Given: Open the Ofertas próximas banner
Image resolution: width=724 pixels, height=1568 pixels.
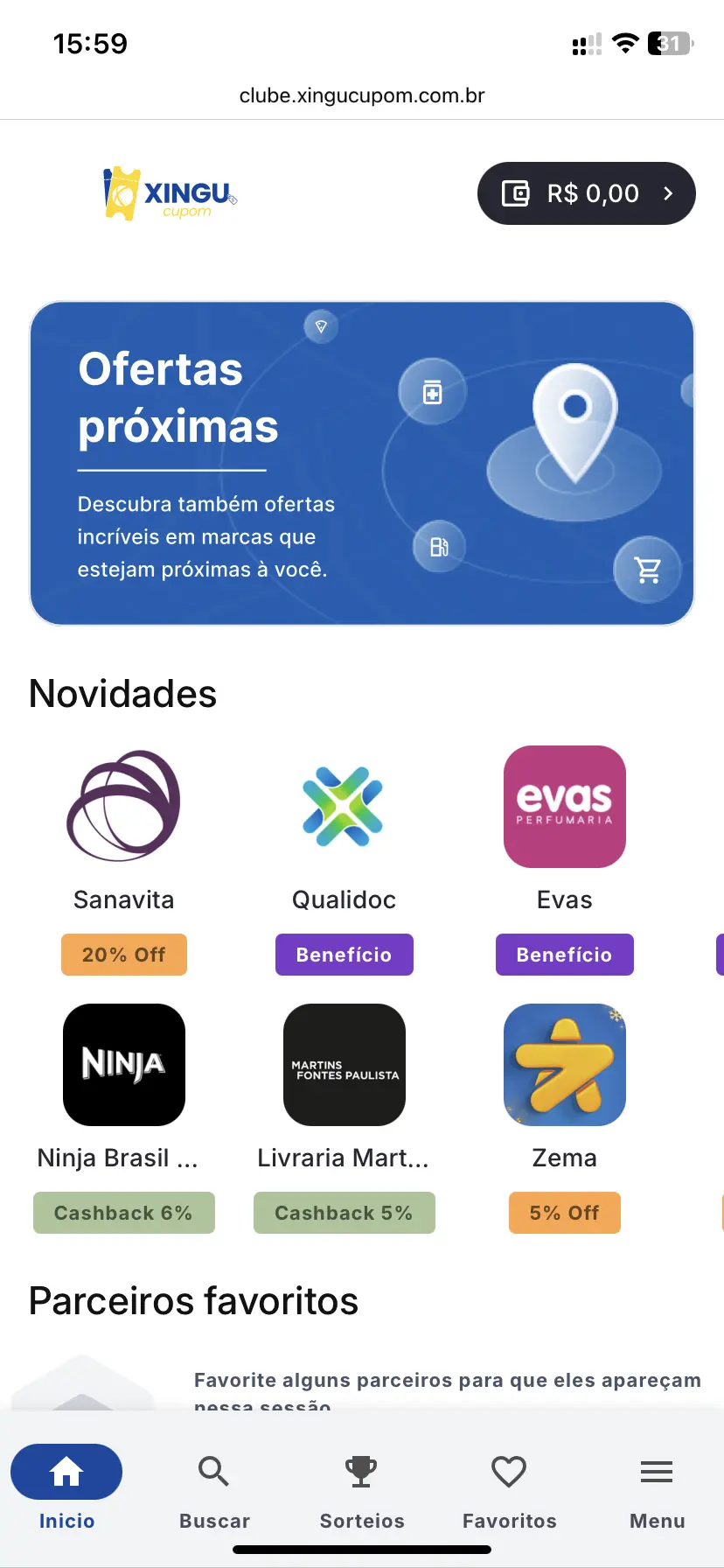Looking at the screenshot, I should [x=362, y=463].
